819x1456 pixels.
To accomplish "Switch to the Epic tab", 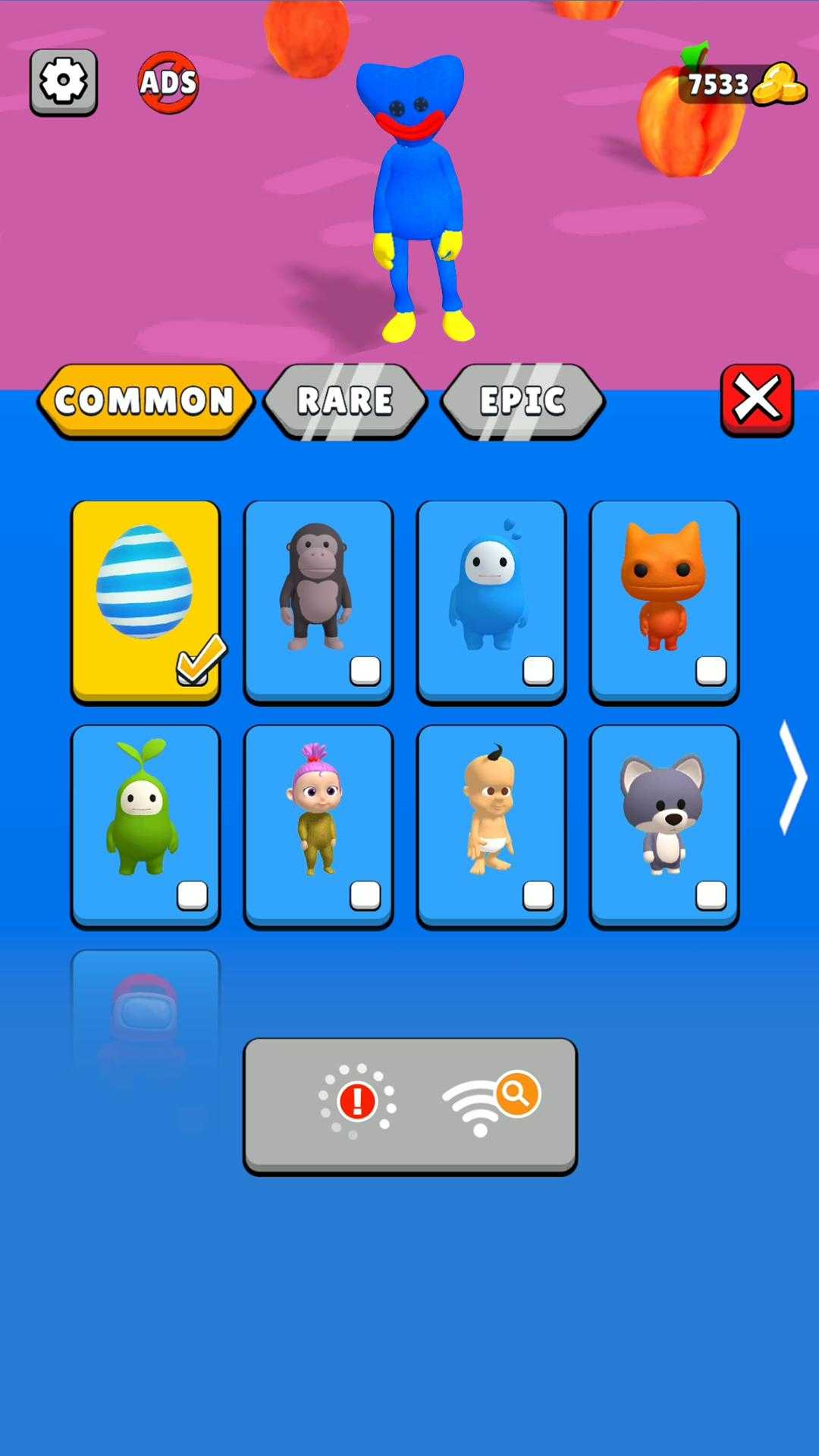I will tap(522, 400).
